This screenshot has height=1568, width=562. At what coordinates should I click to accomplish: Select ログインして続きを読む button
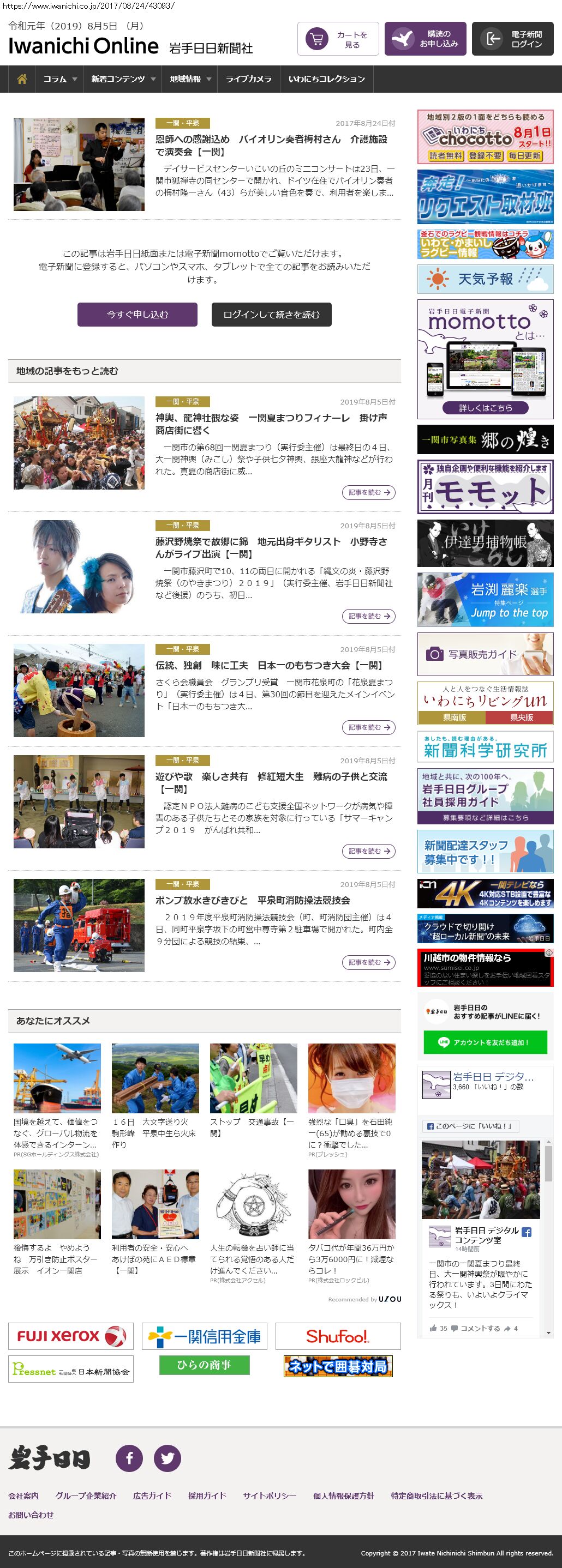click(271, 315)
